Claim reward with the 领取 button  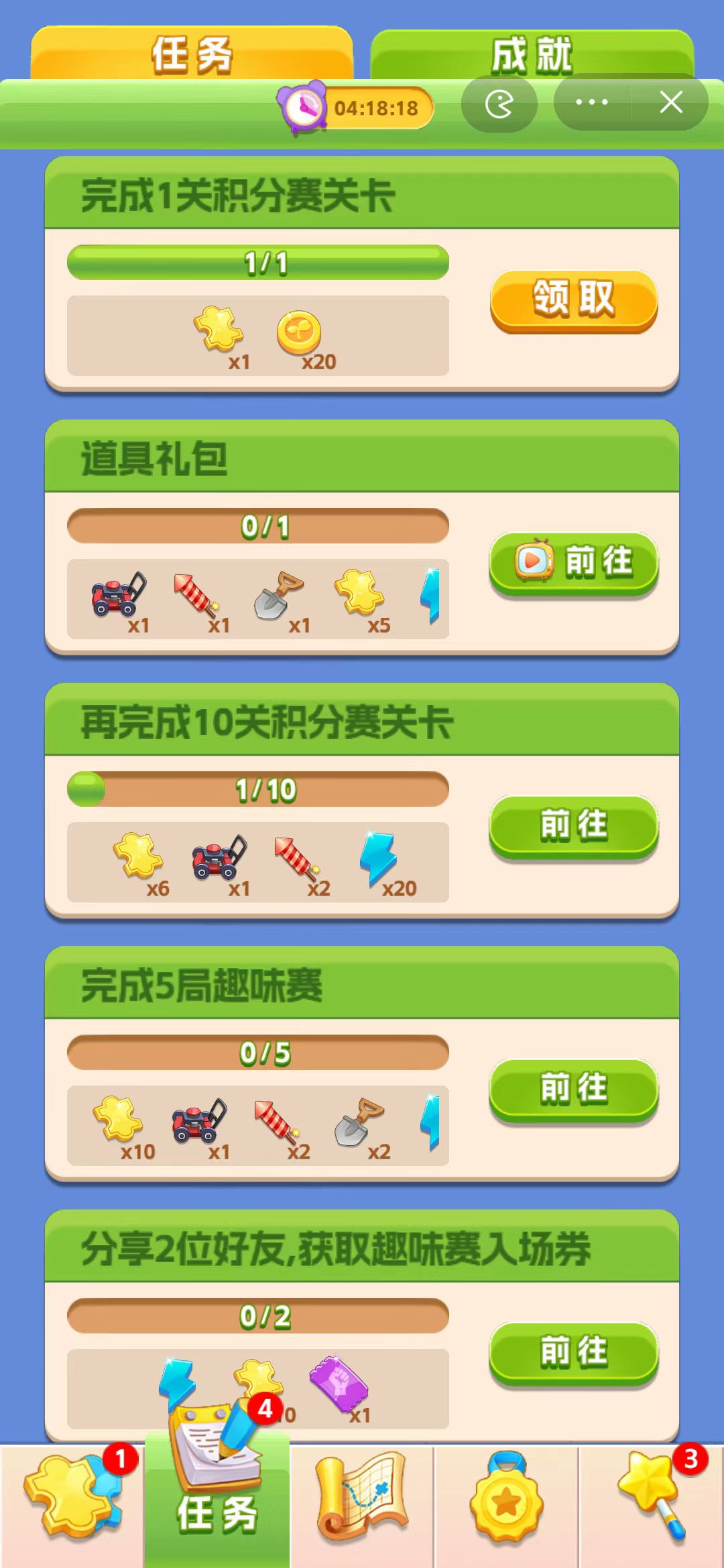pyautogui.click(x=573, y=300)
